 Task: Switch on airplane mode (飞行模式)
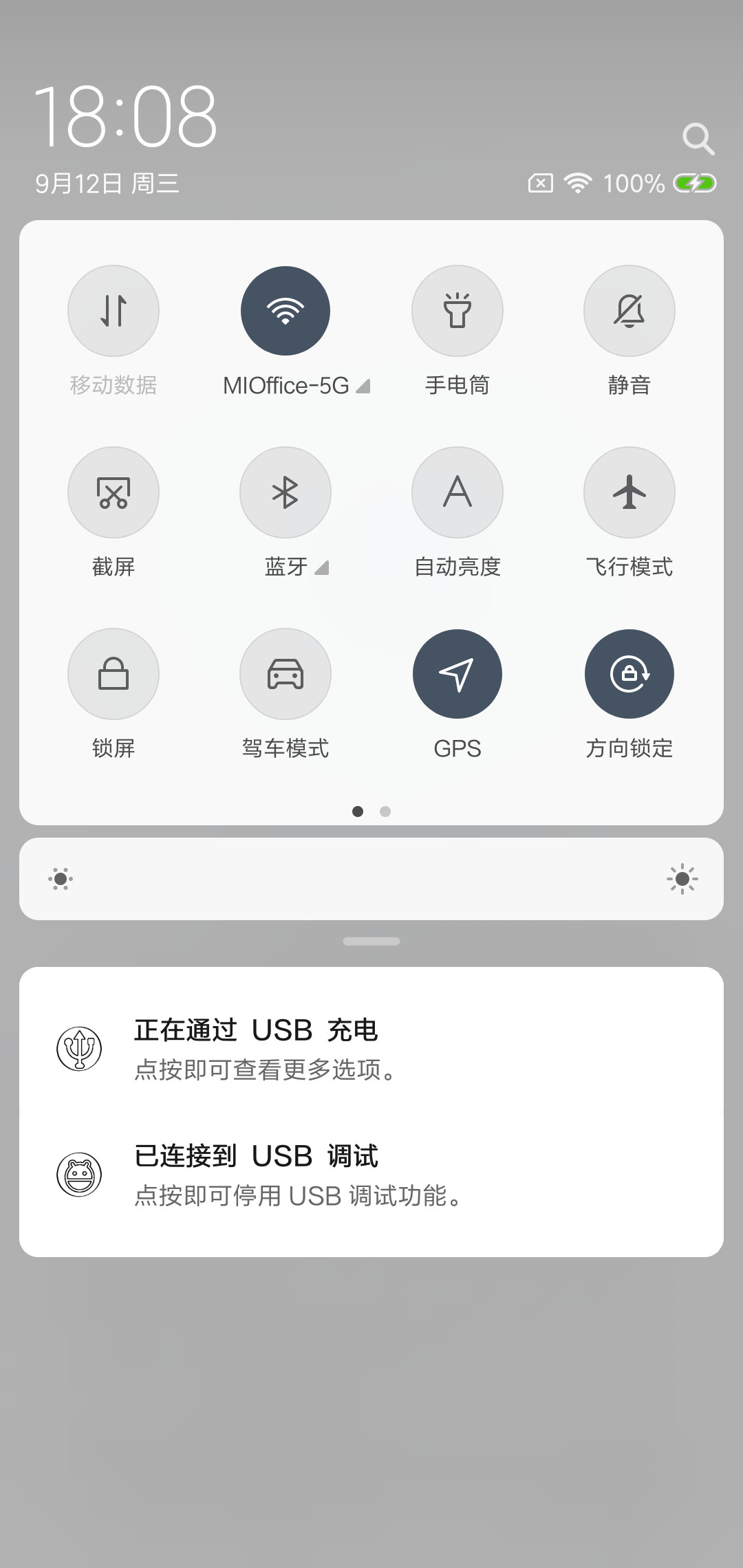point(629,492)
